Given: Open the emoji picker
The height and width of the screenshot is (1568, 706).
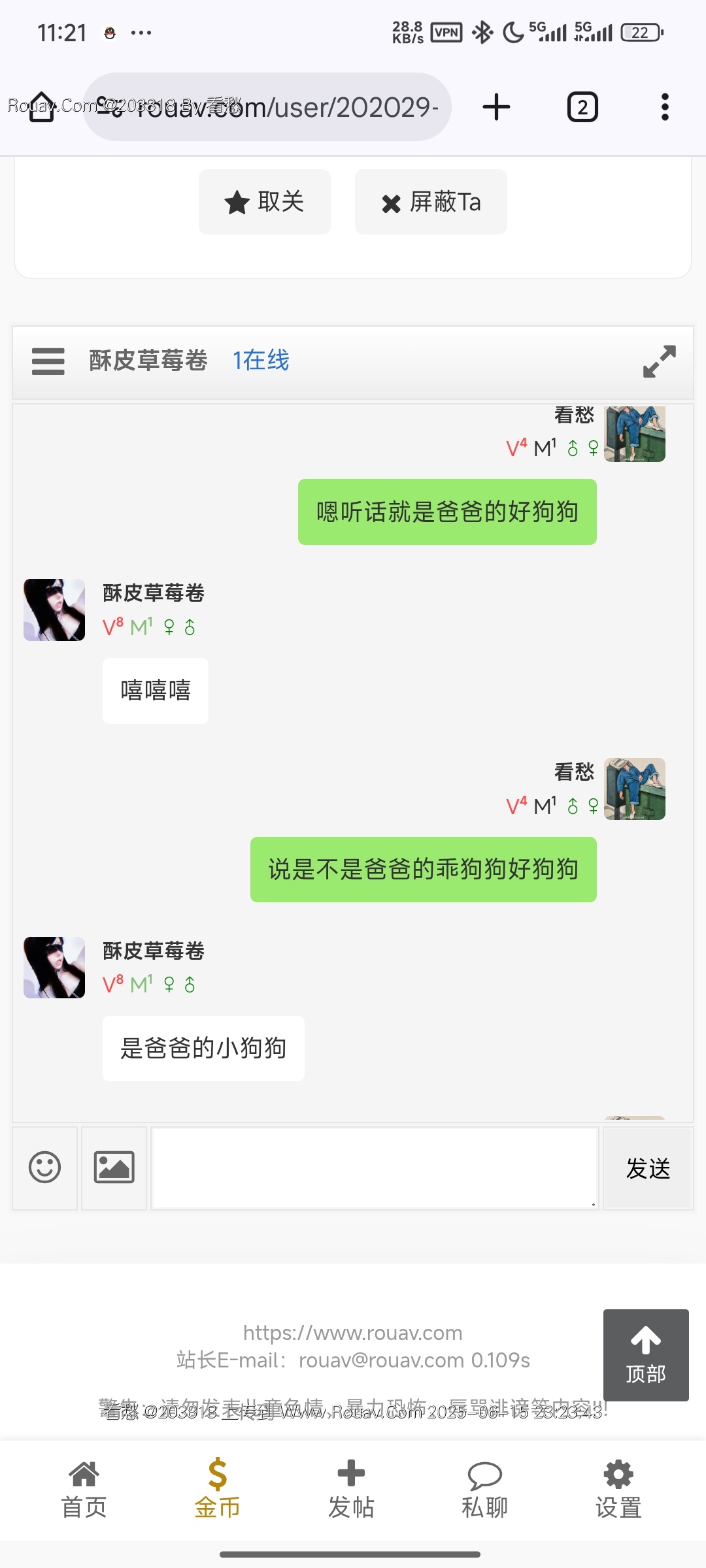Looking at the screenshot, I should pos(45,1168).
